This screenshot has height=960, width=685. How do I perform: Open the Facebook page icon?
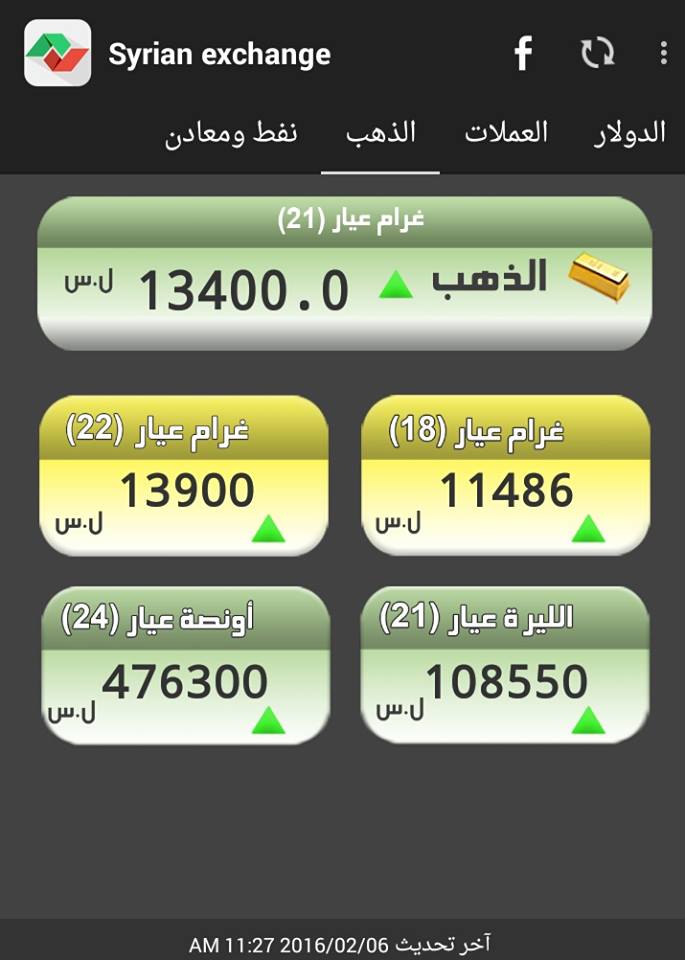click(523, 53)
